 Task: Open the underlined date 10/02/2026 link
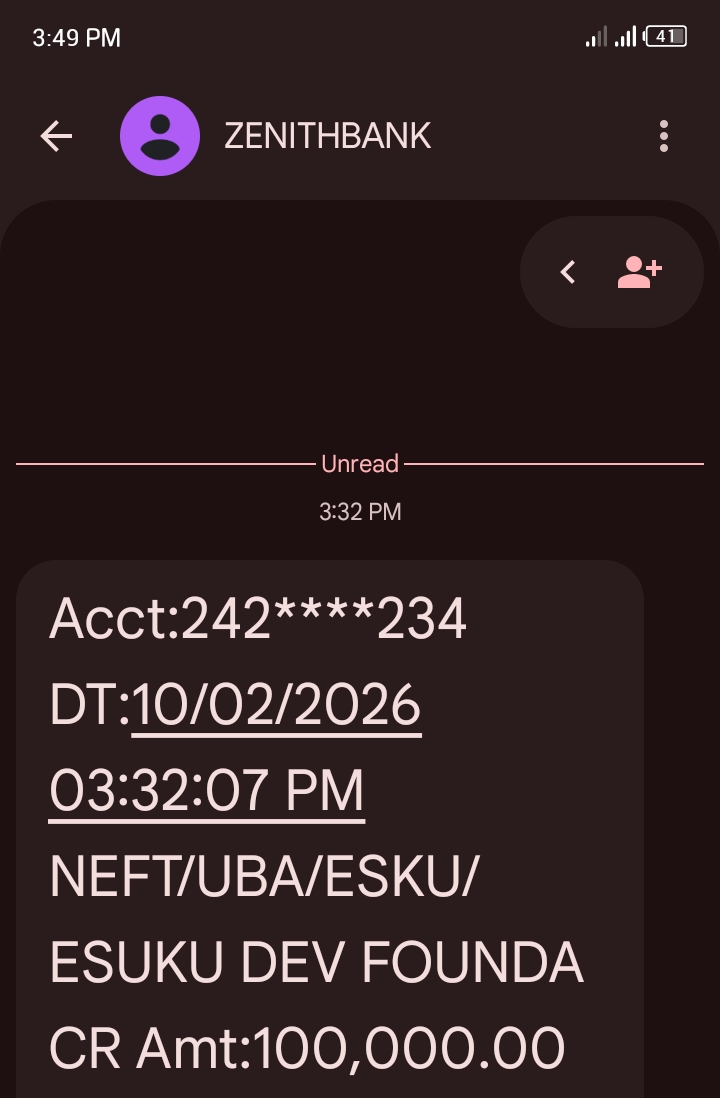click(x=276, y=706)
